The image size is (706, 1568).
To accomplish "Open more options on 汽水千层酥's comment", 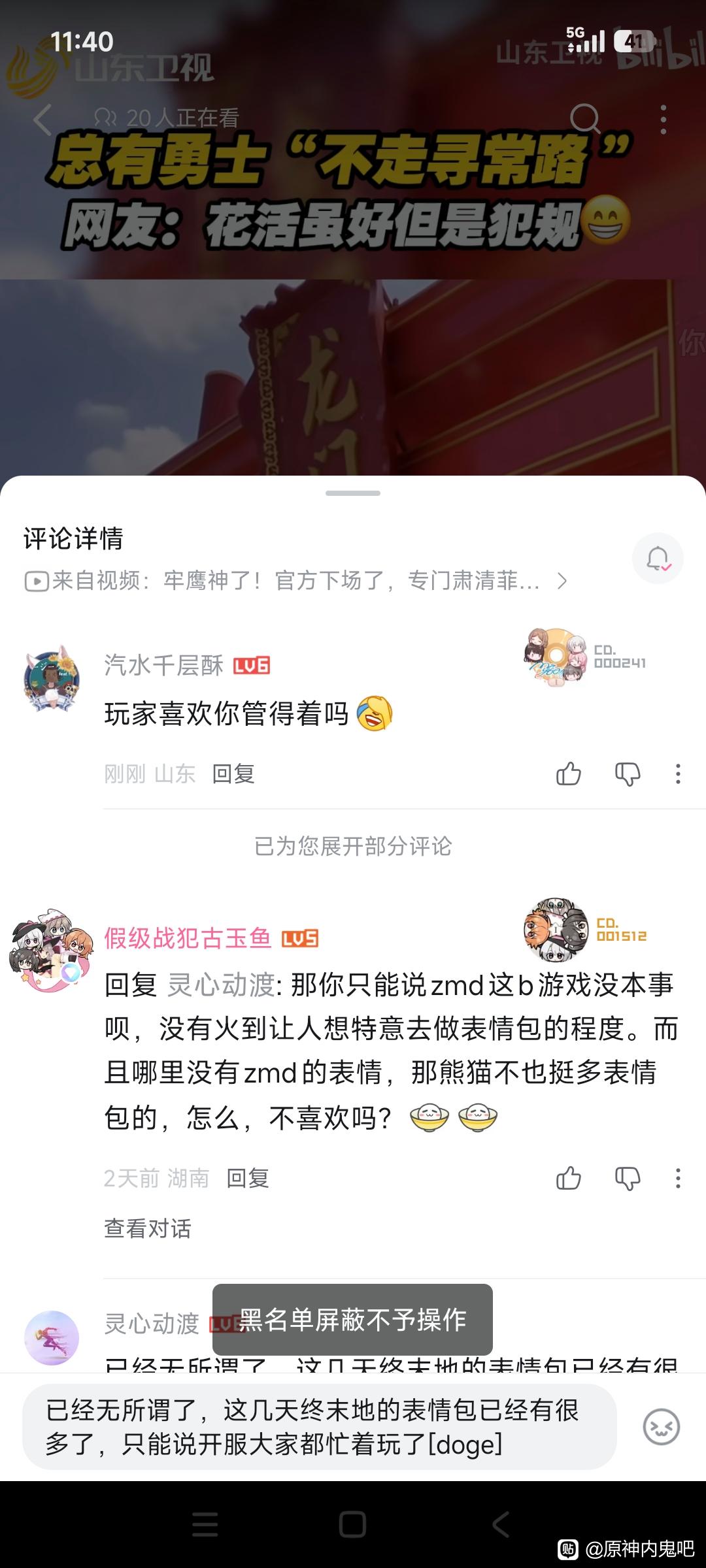I will pos(678,774).
